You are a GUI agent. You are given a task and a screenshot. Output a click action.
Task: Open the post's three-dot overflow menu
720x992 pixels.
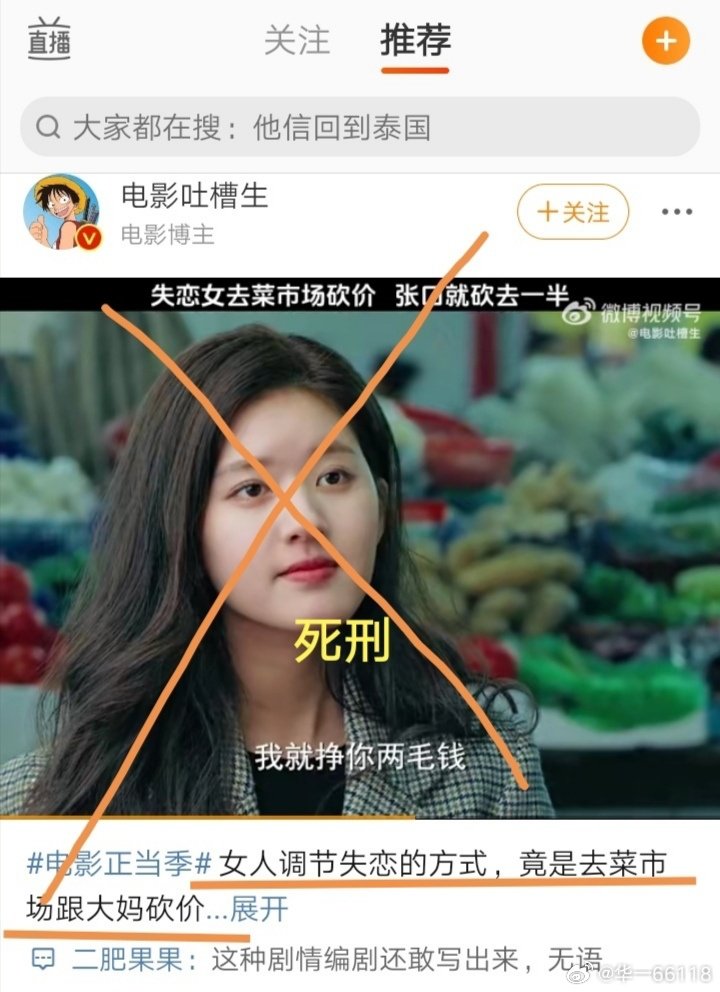677,212
